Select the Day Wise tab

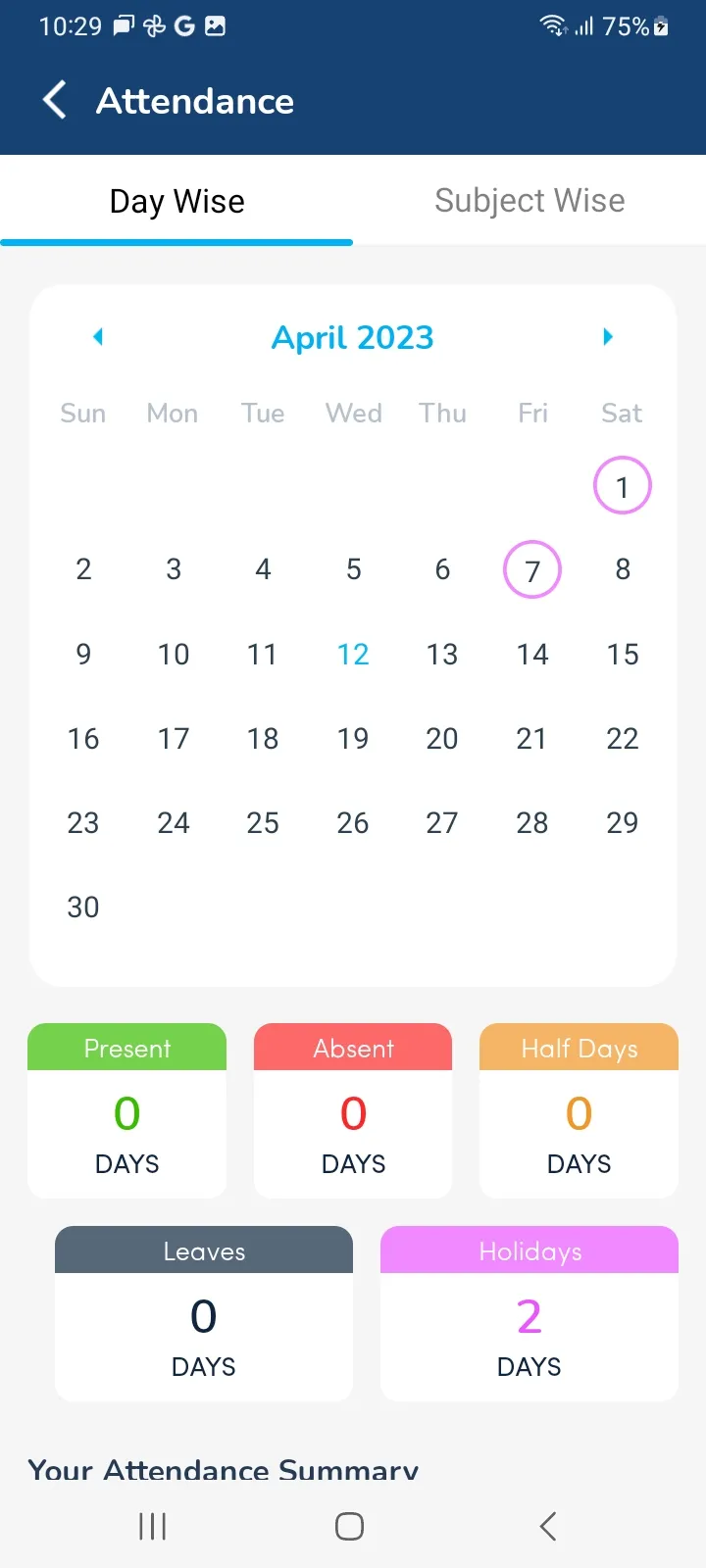[176, 200]
